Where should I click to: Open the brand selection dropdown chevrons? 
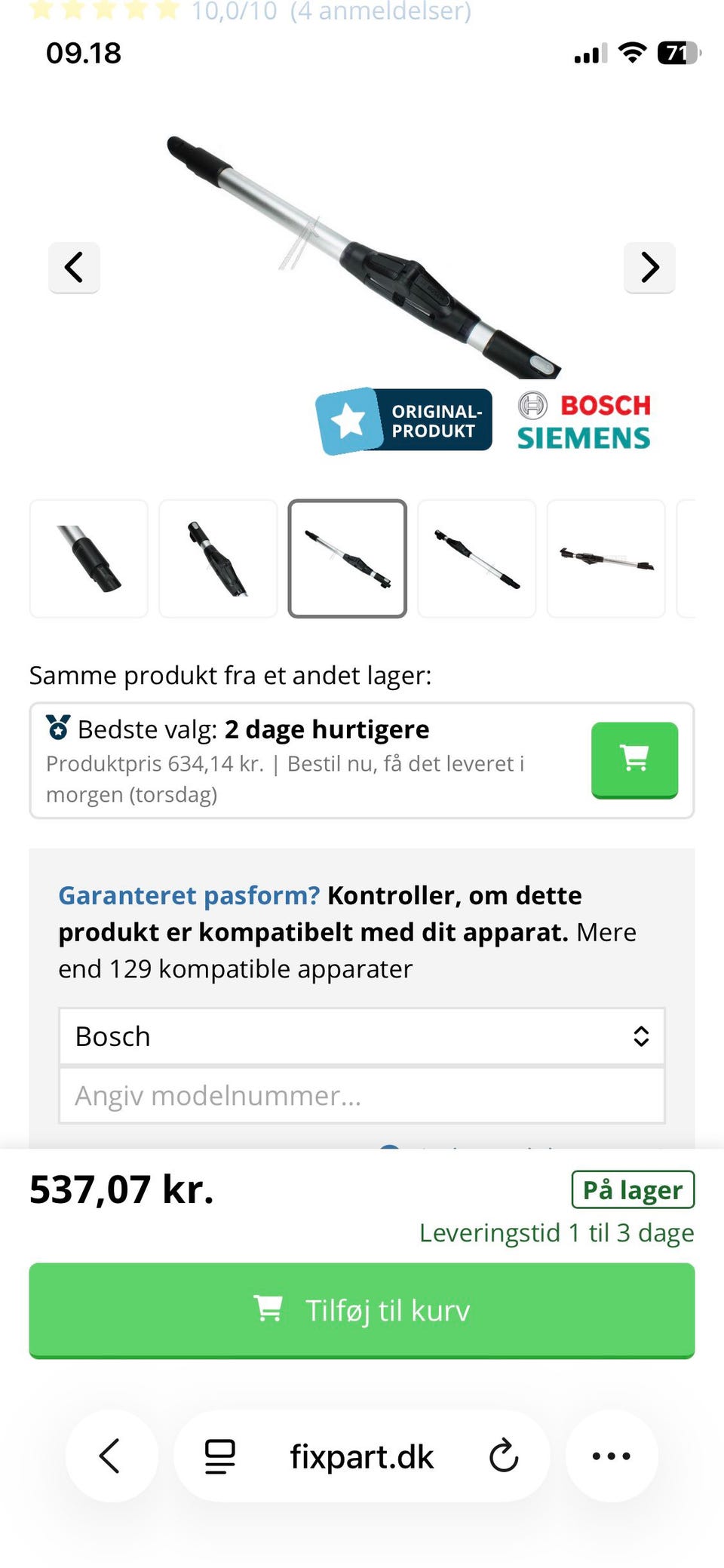tap(642, 1036)
